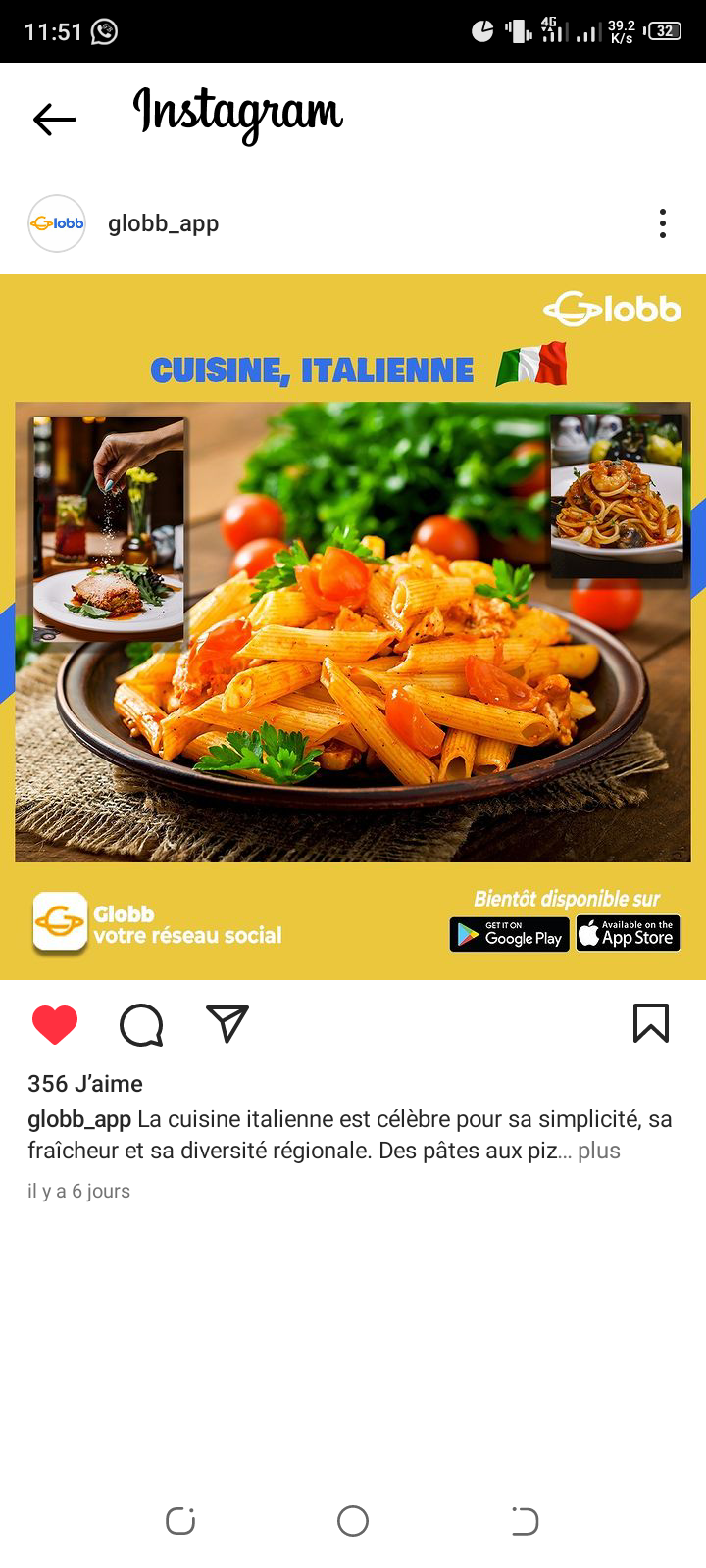Unlike the post with the red heart

point(55,1024)
